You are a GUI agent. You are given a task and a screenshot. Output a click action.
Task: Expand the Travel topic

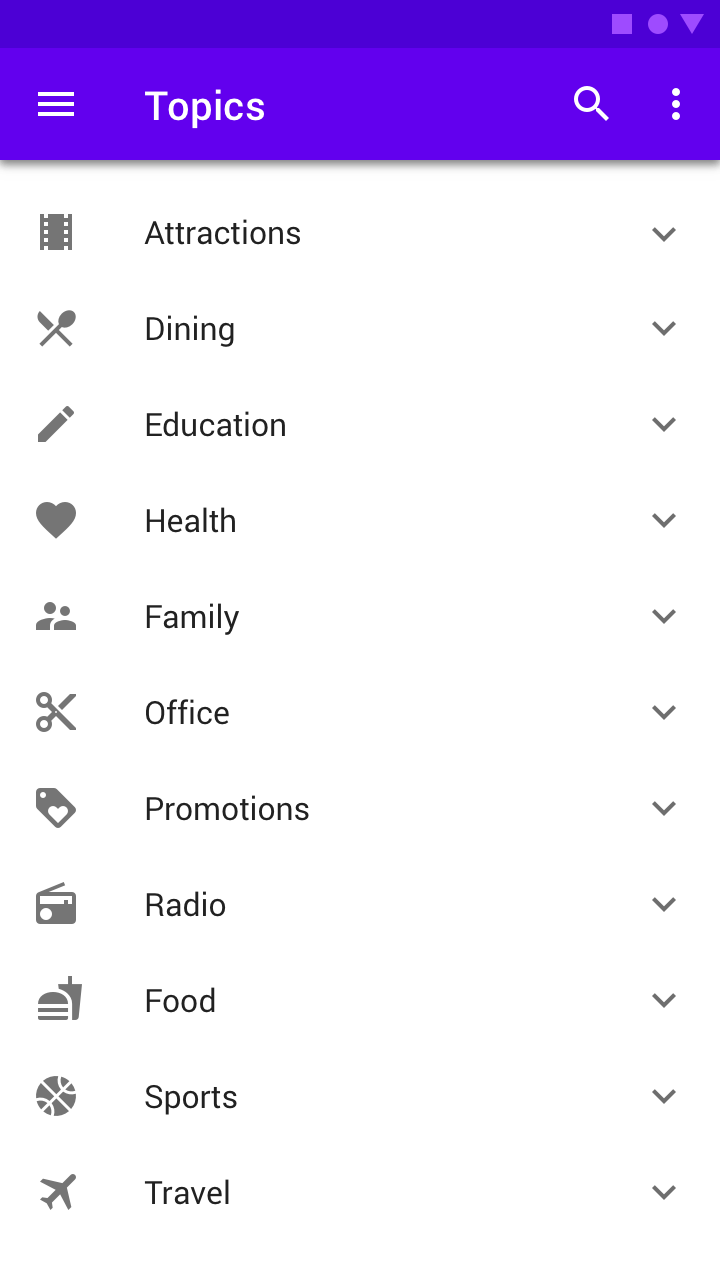(664, 1193)
